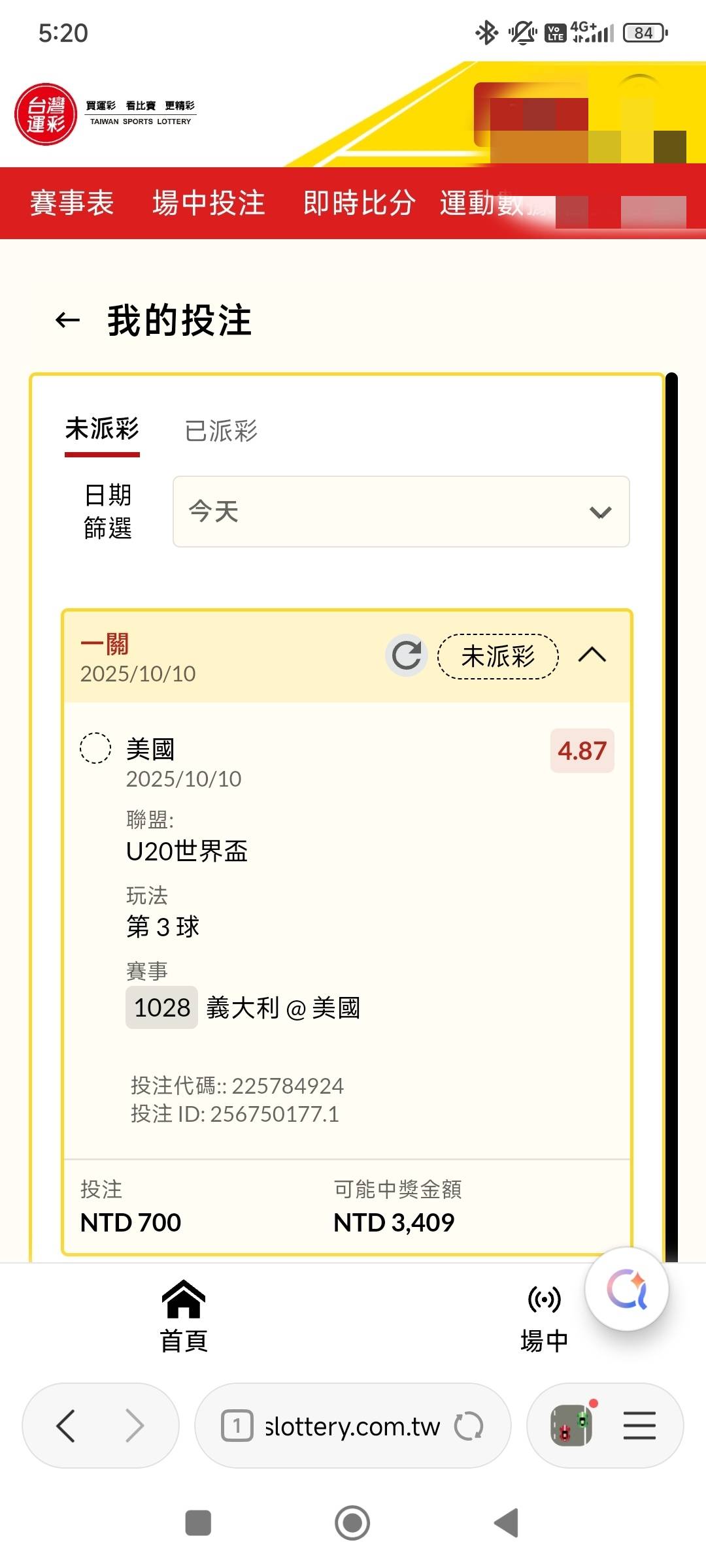Screen dimensions: 706x1568
Task: Open the browser hamburger menu
Action: (x=639, y=1426)
